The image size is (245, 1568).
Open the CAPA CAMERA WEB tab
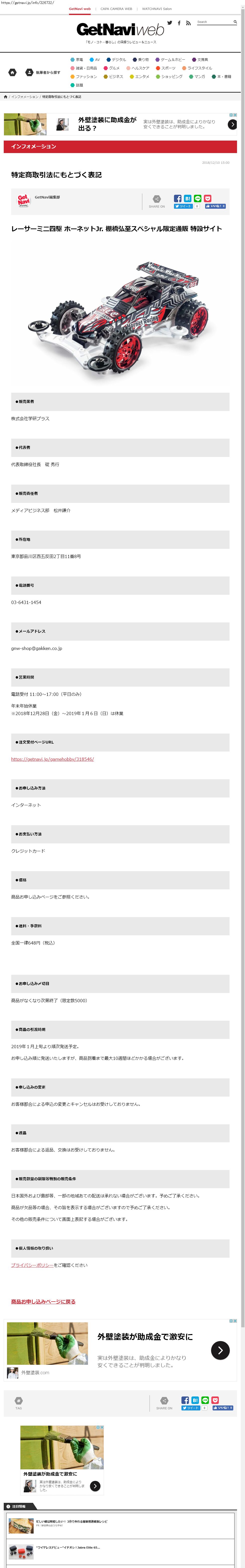(116, 9)
